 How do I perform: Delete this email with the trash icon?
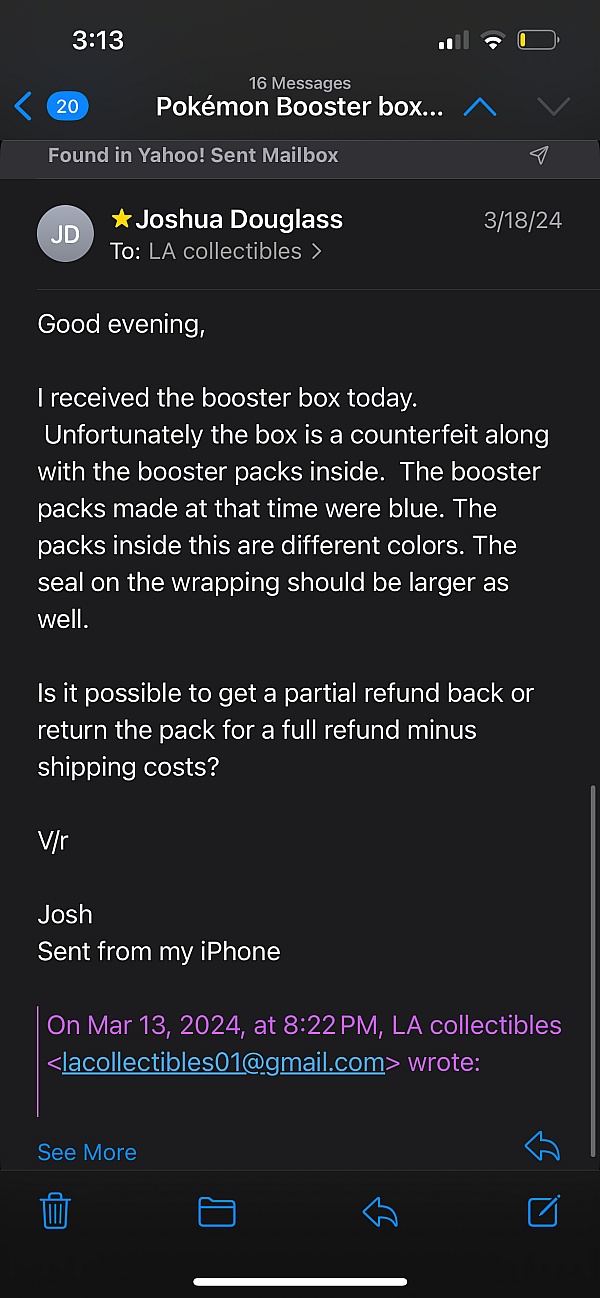[55, 1212]
